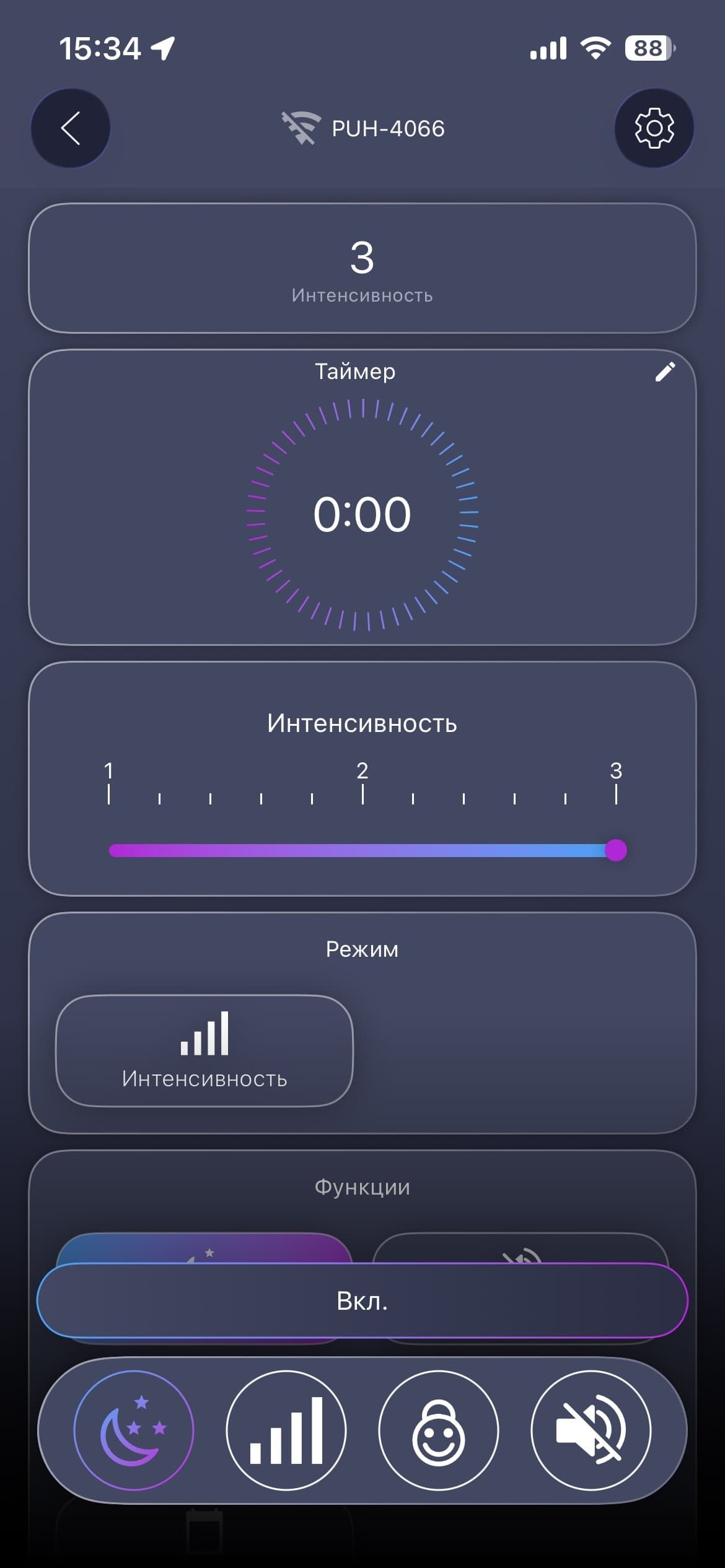725x1568 pixels.
Task: Toggle night mode moon icon
Action: click(134, 1431)
